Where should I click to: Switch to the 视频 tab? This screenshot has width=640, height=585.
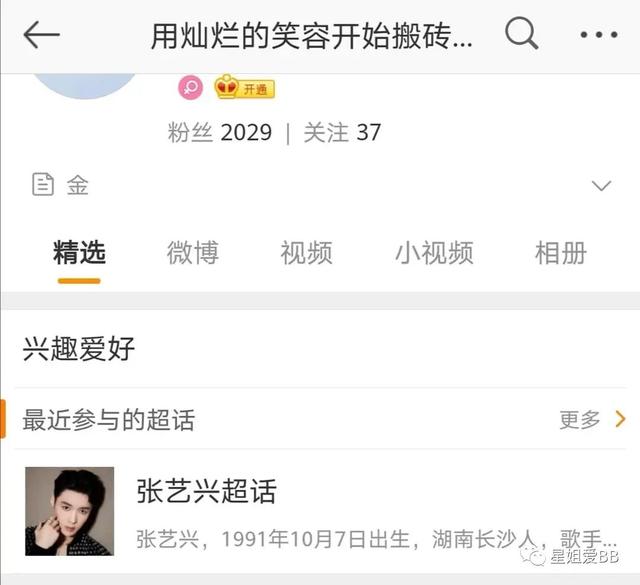(306, 253)
